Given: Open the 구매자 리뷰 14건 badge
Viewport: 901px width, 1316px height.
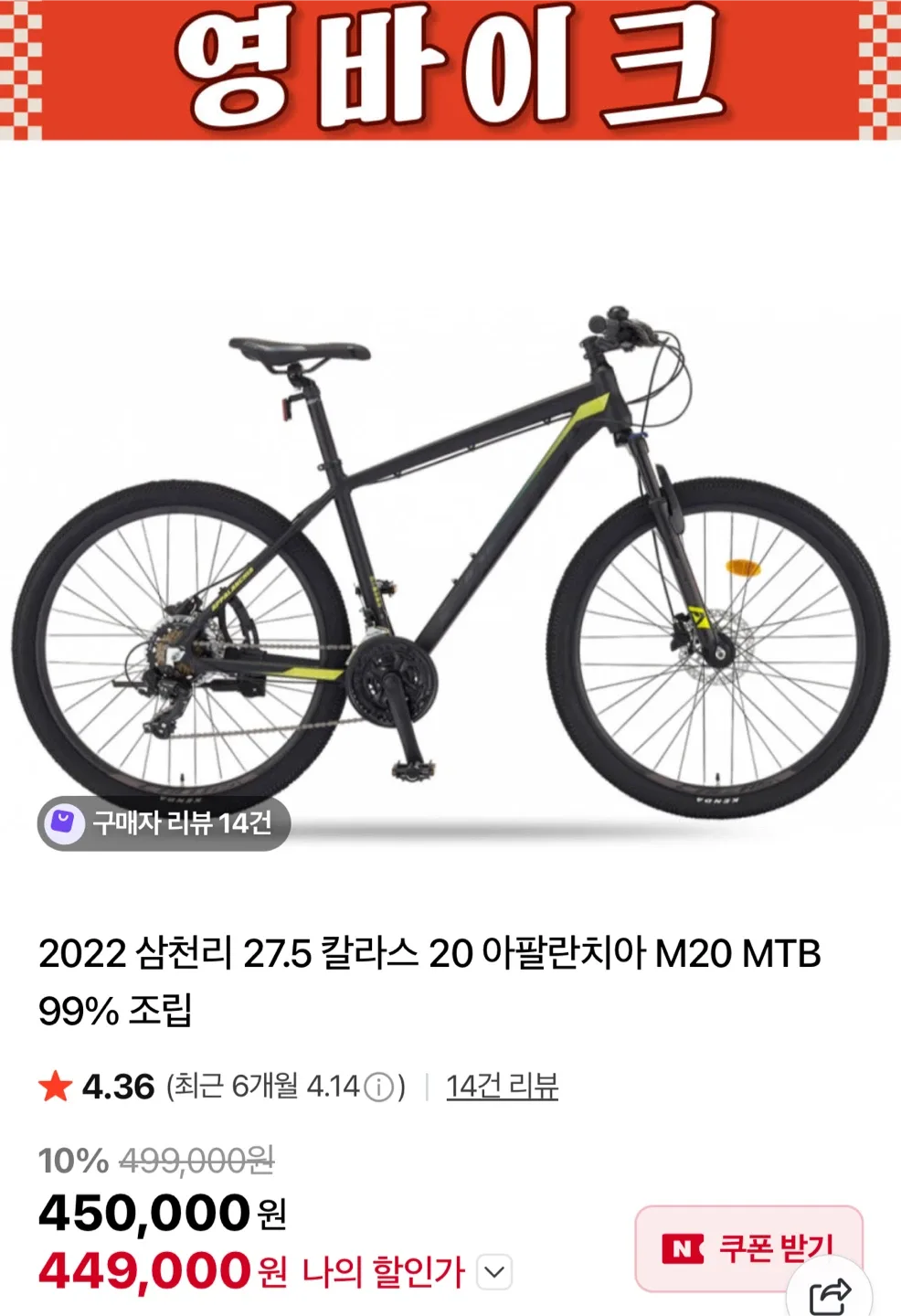Looking at the screenshot, I should (x=164, y=823).
